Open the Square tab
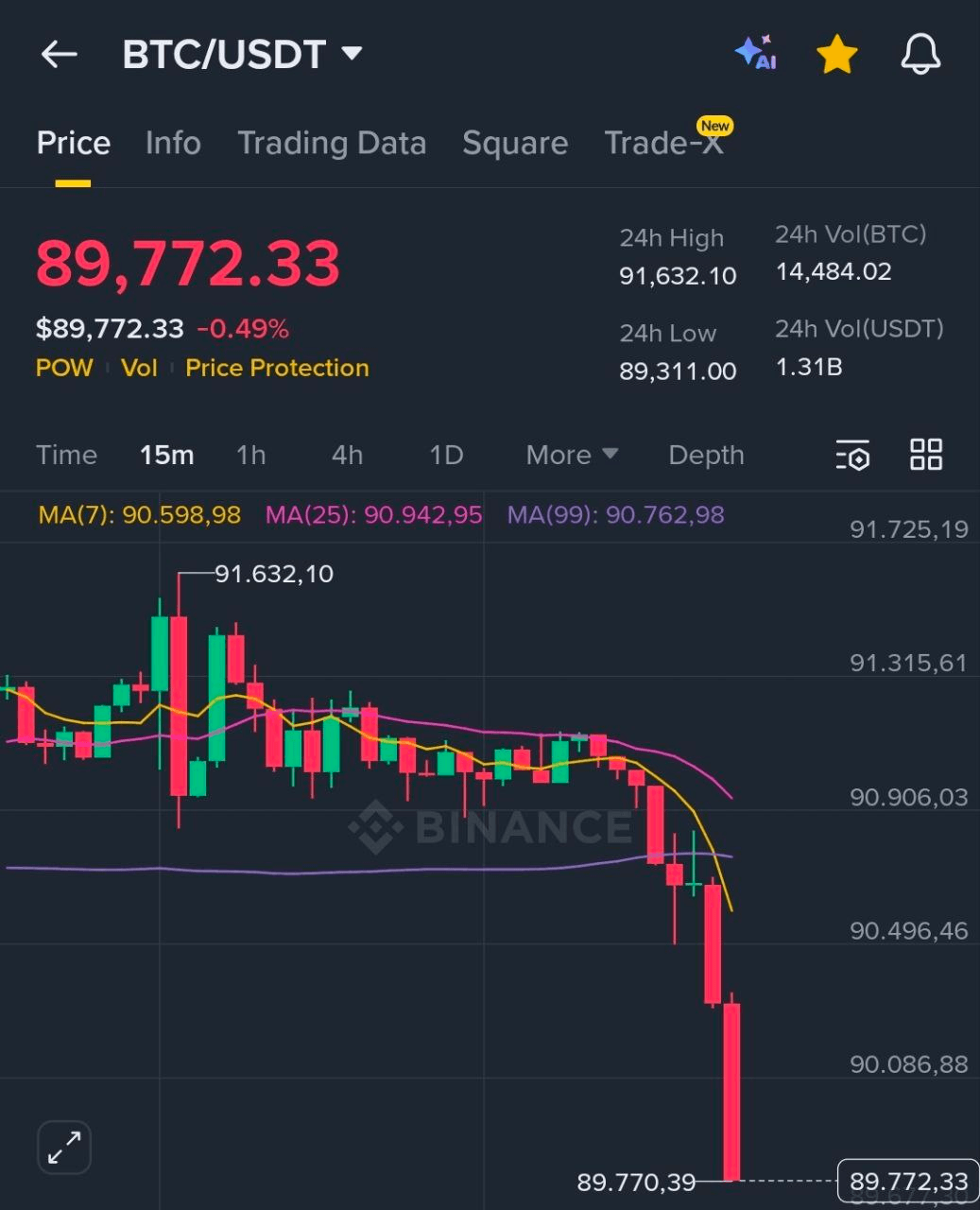980x1210 pixels. point(515,143)
